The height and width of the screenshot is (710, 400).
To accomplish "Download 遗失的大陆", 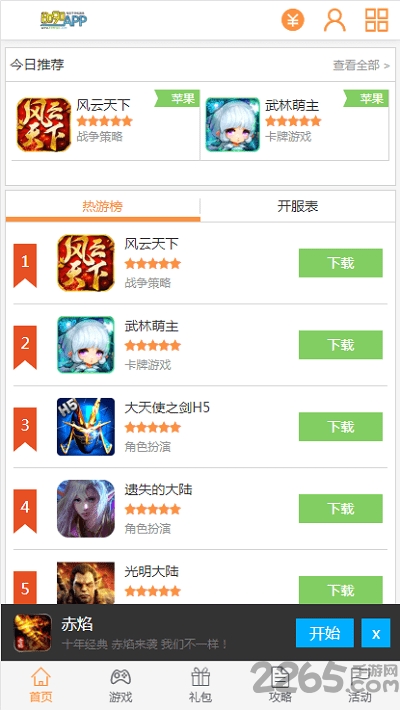I will coord(341,509).
